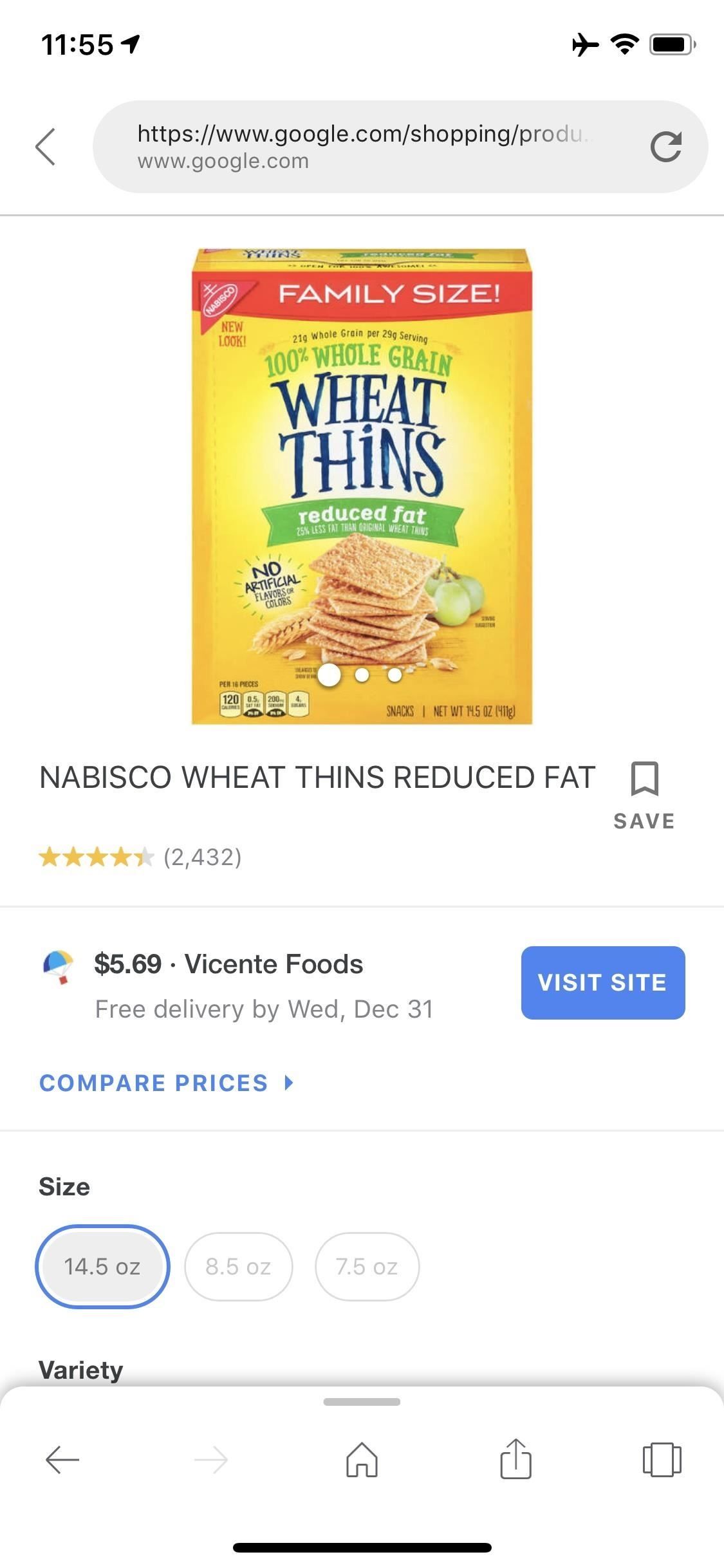Share this page

point(515,1459)
